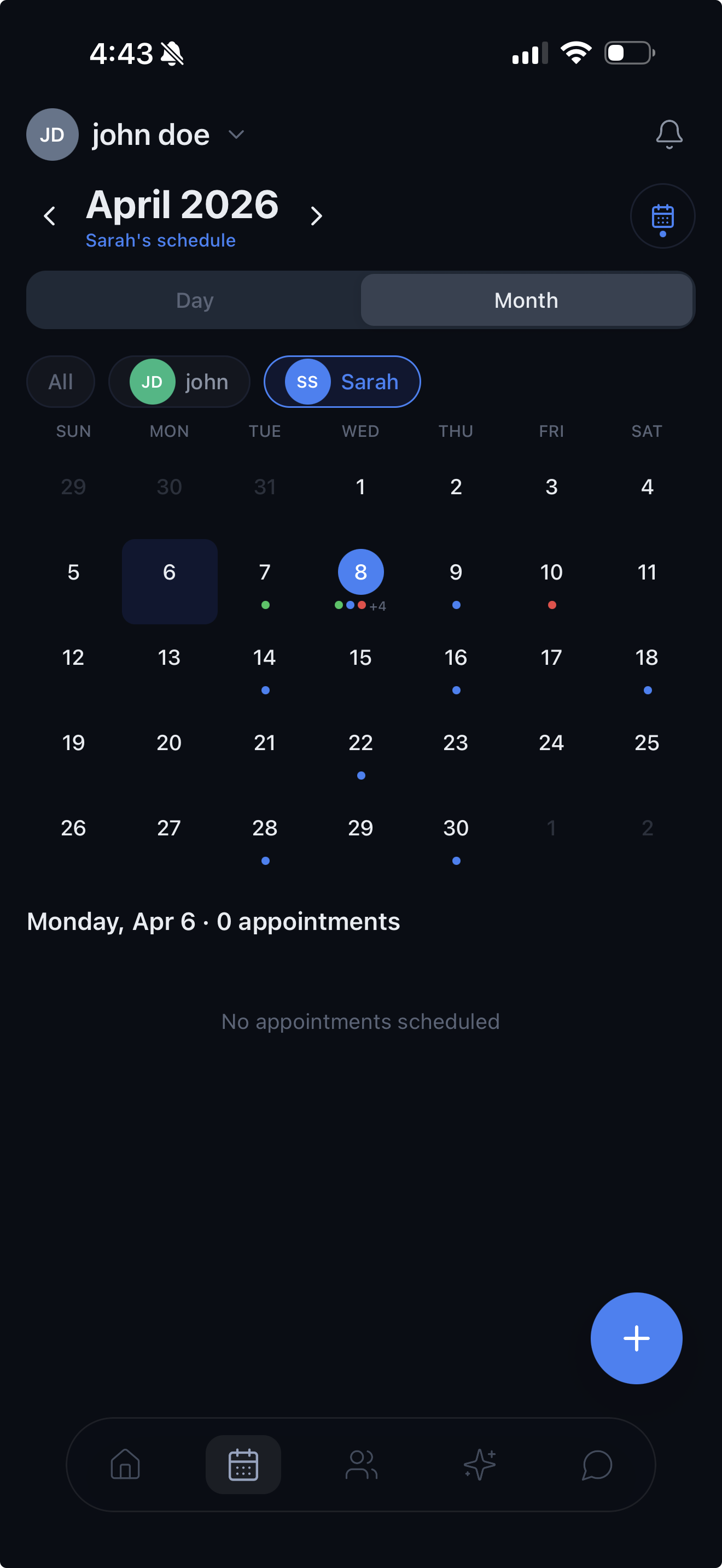Enable the Sarah schedule filter chip
Screen dimensions: 722x1568
(x=342, y=382)
